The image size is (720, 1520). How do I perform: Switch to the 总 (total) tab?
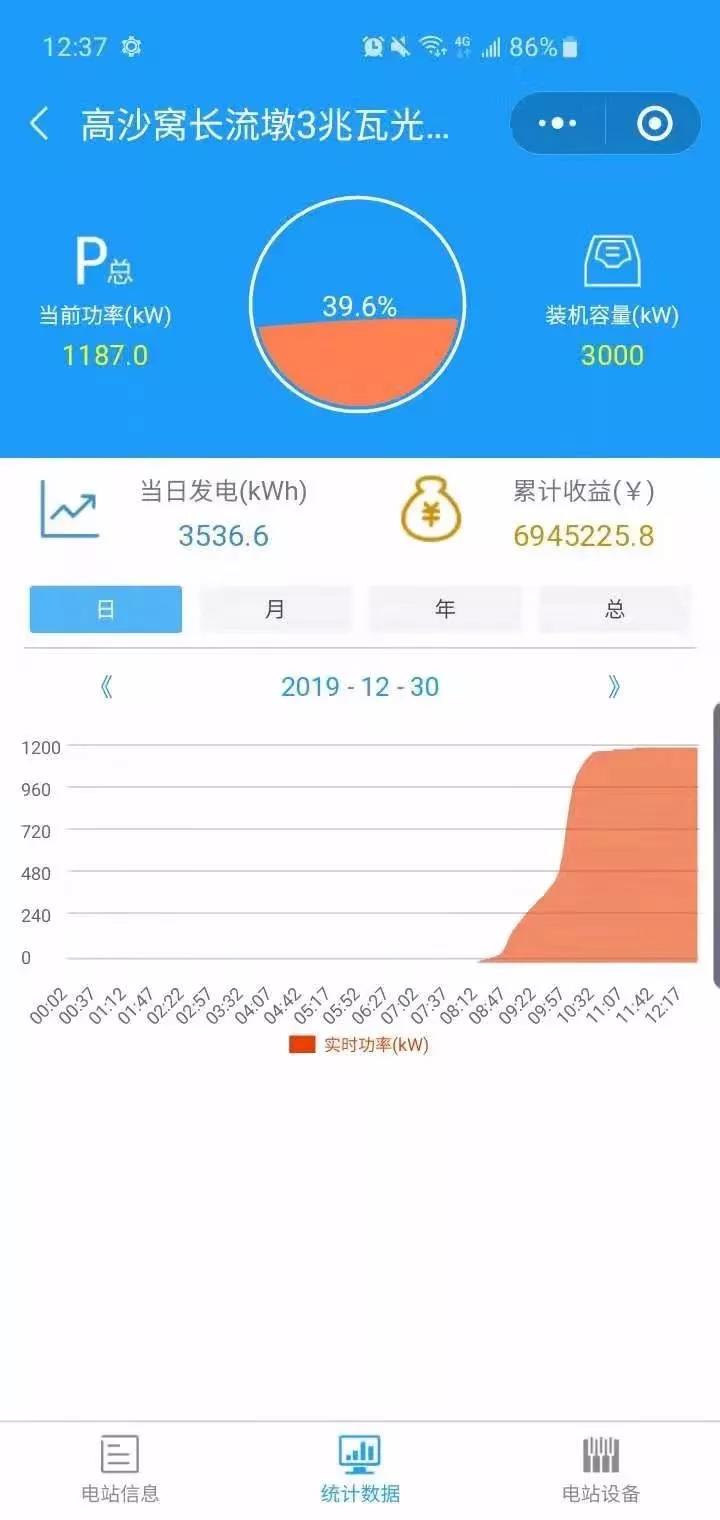pyautogui.click(x=615, y=609)
